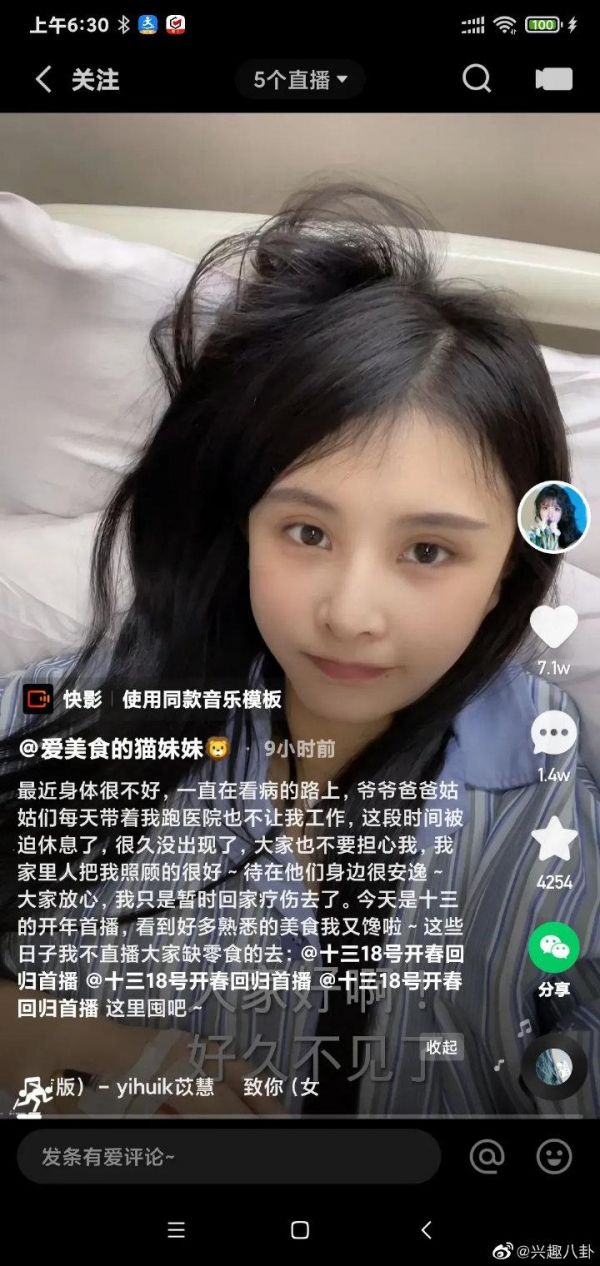Mention someone with the @ icon
This screenshot has width=600, height=1266.
486,1157
